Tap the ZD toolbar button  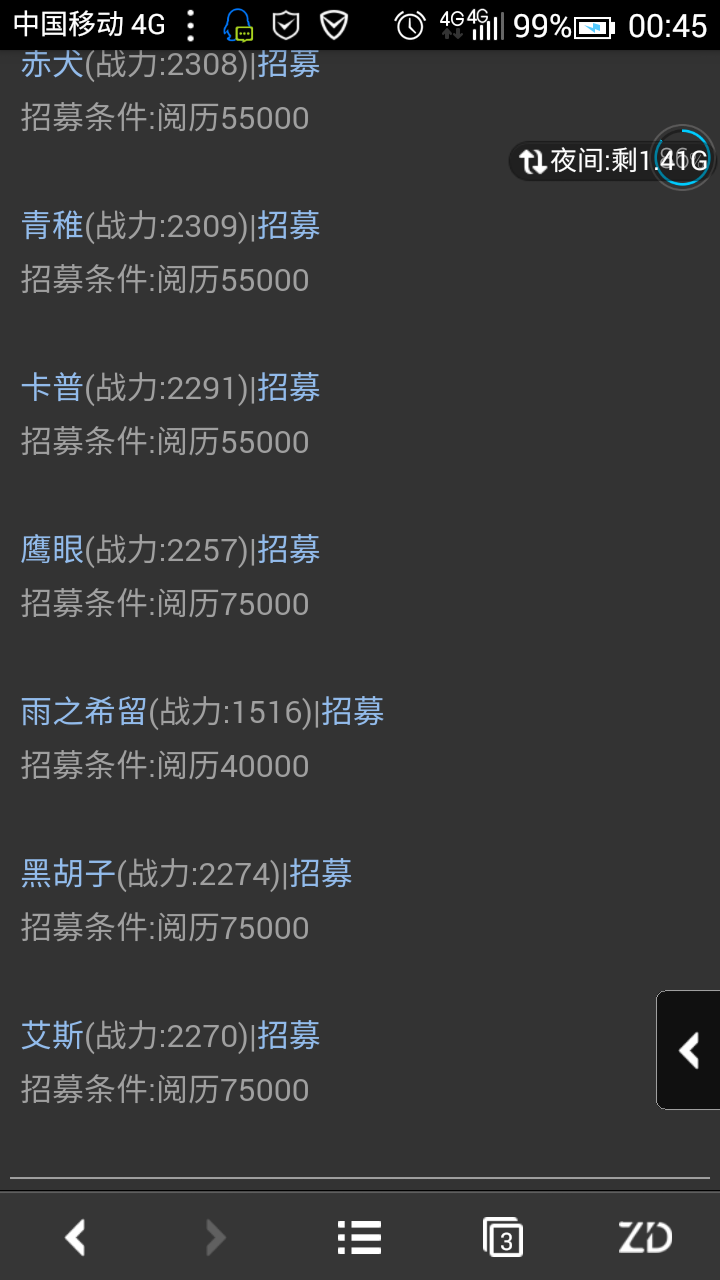tap(645, 1238)
